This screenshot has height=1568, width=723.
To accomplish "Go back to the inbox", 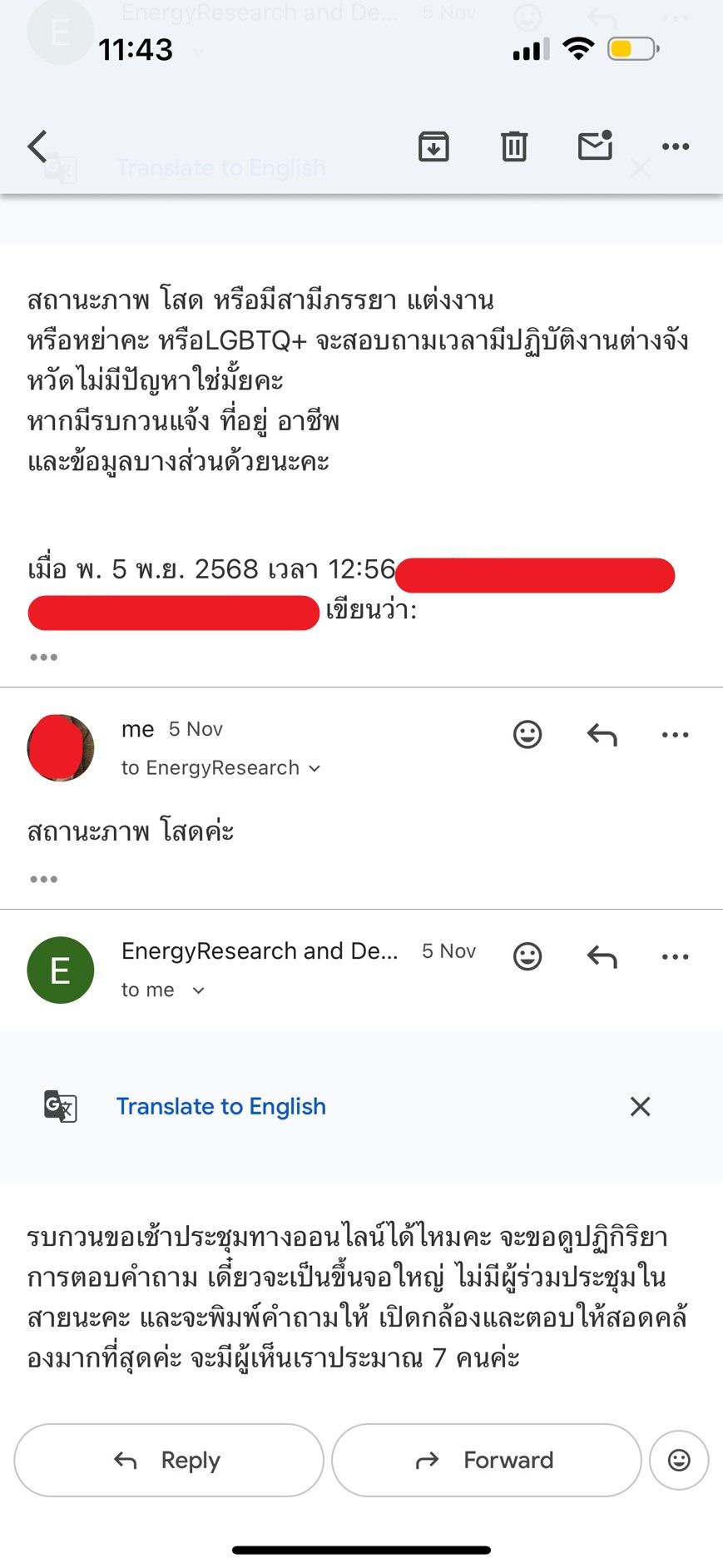I will (37, 146).
